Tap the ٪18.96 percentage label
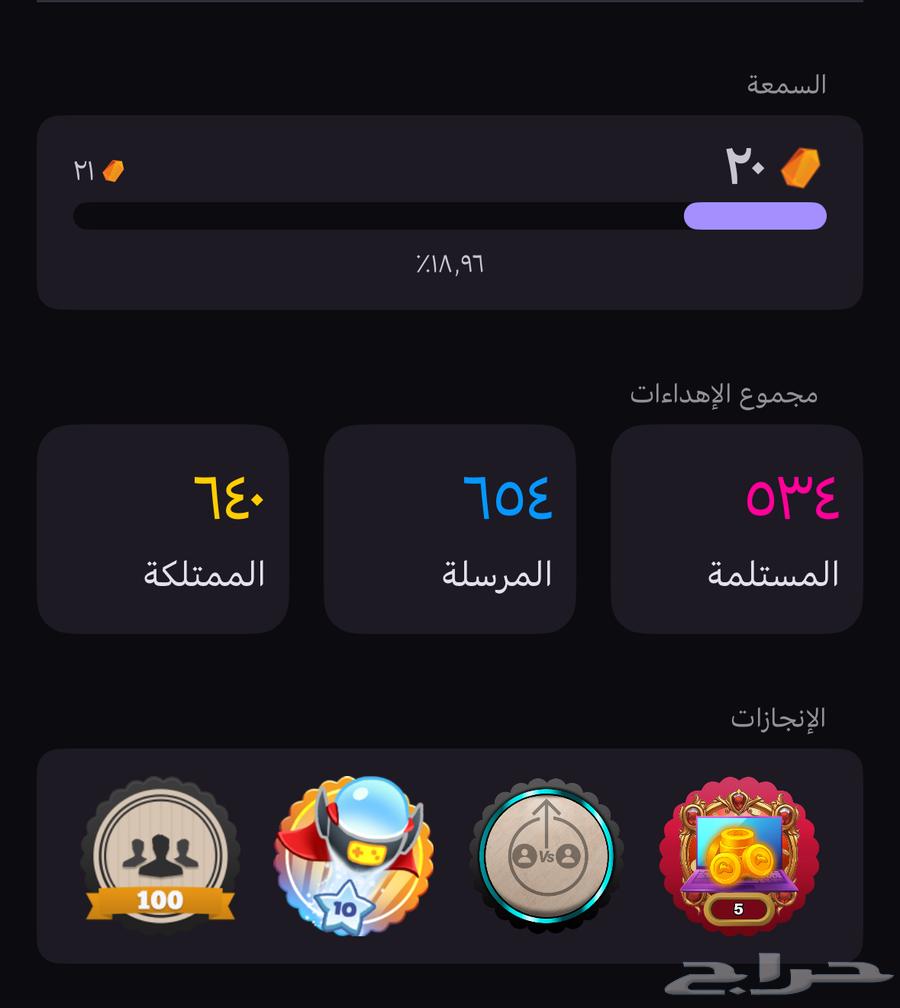 click(x=450, y=263)
